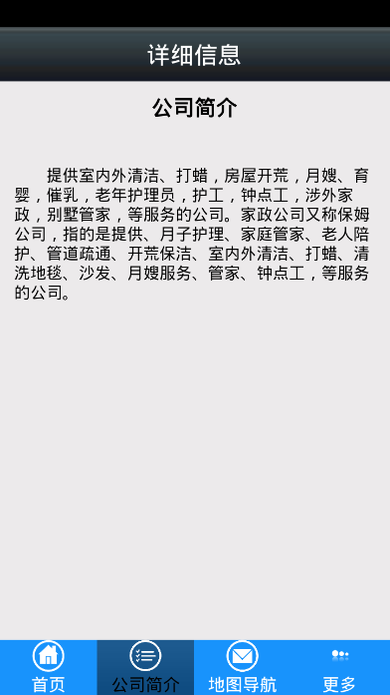The image size is (390, 695).
Task: Select the 公司简介 tab
Action: (x=145, y=667)
